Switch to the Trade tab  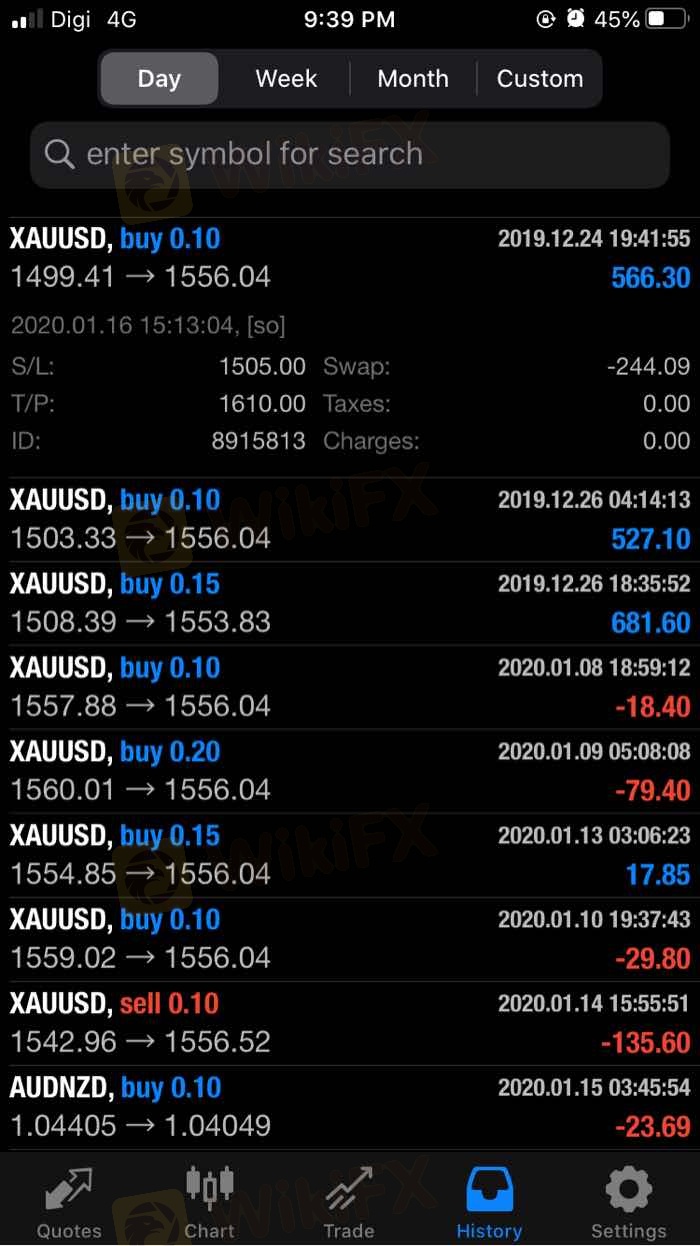tap(349, 1203)
